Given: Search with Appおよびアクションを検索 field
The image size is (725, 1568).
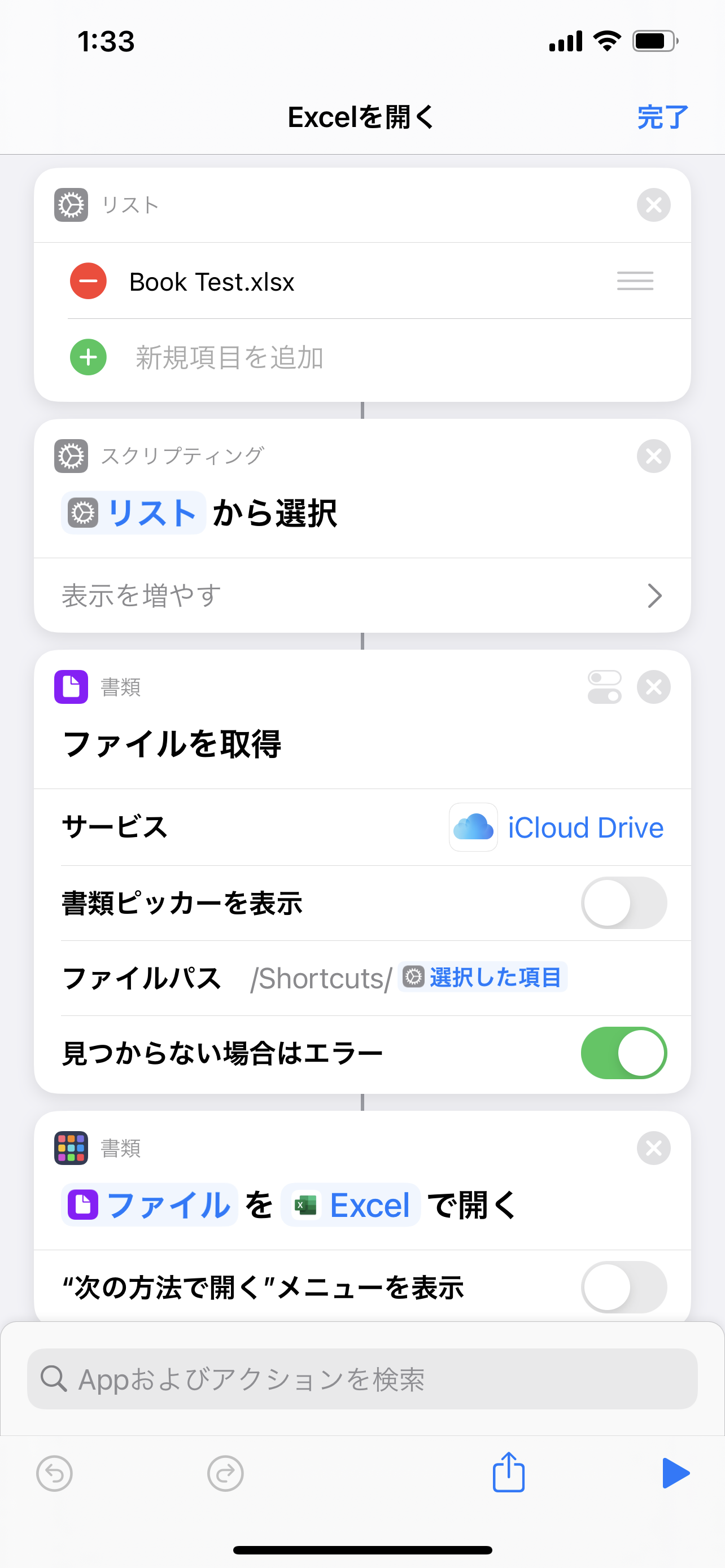Looking at the screenshot, I should [x=362, y=1379].
